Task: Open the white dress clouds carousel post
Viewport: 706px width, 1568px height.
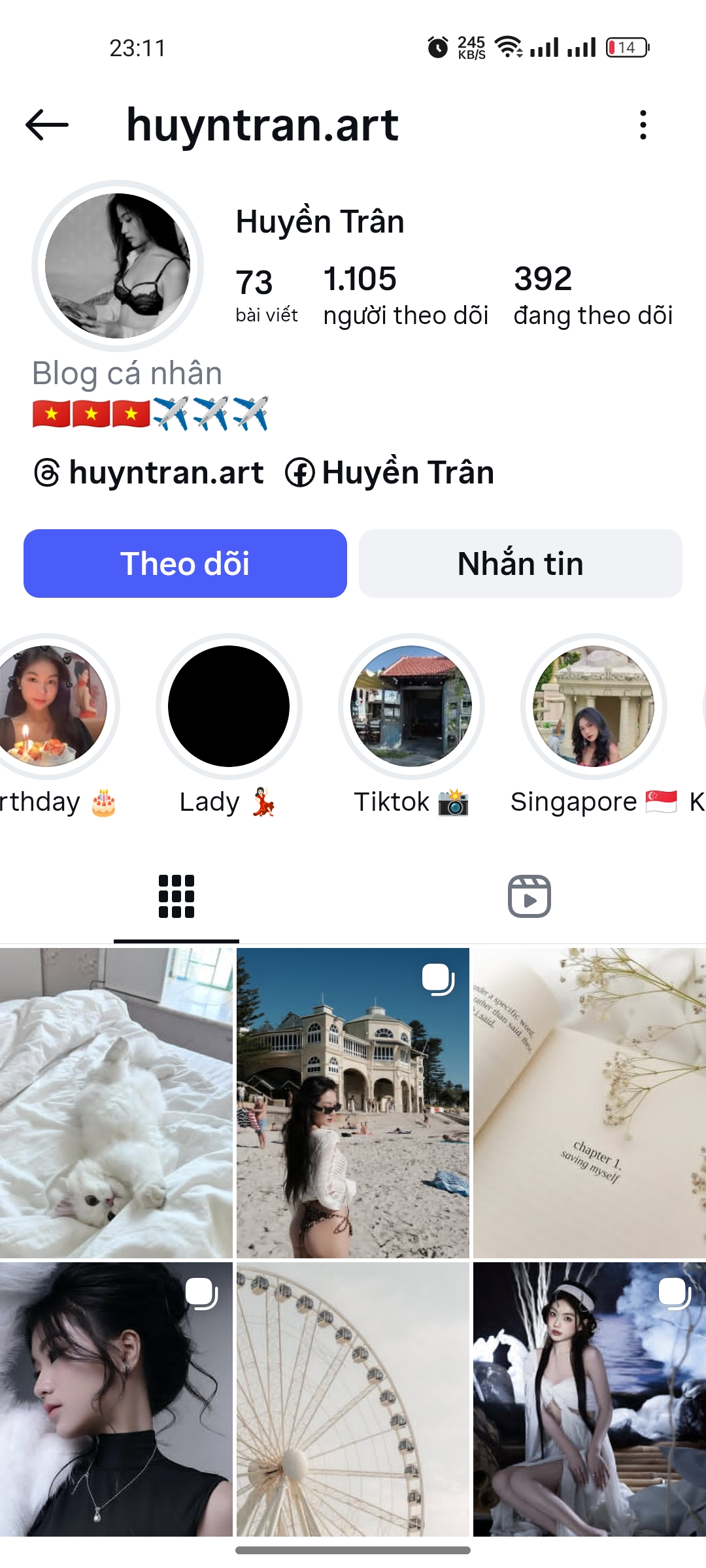Action: 590,1399
